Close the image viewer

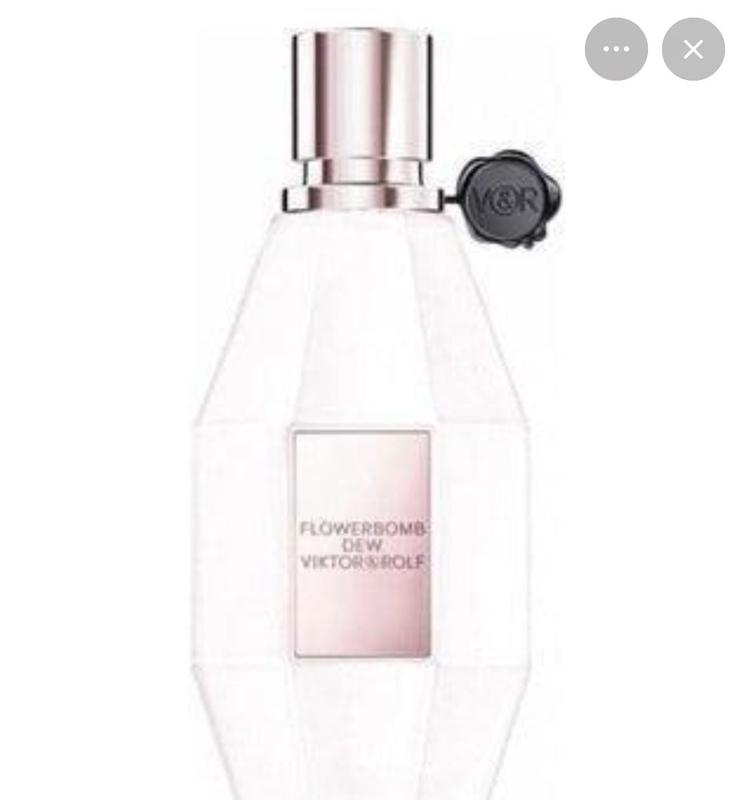coord(693,49)
